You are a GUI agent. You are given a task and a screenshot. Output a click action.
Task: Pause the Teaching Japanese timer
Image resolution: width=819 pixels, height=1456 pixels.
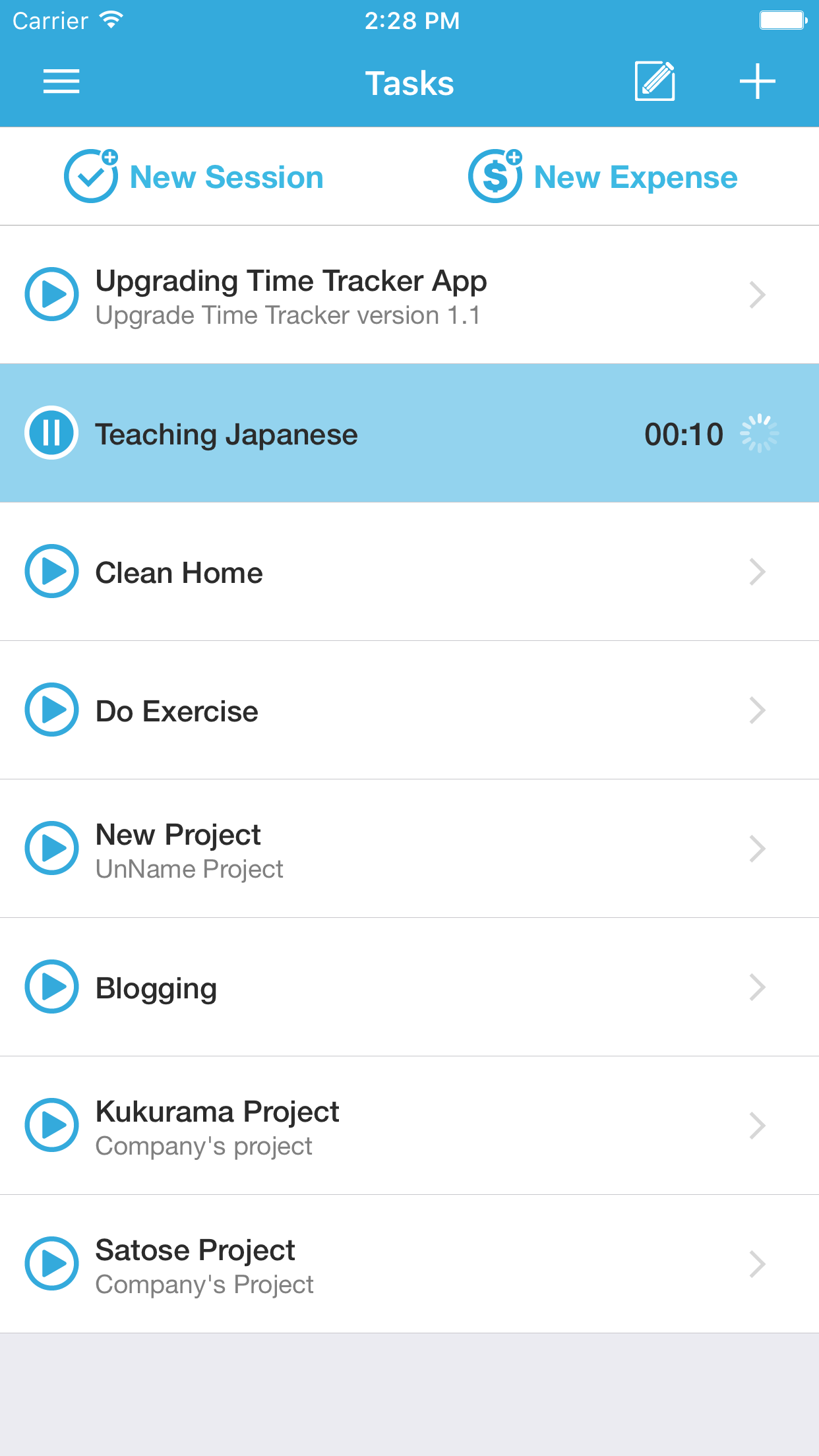(x=51, y=433)
